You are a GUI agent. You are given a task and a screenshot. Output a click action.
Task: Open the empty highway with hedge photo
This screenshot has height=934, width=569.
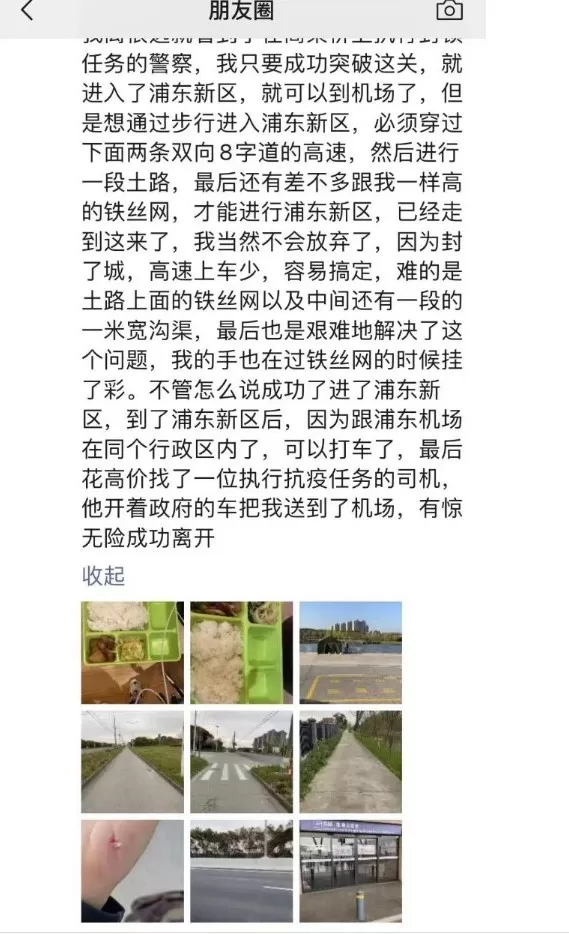[241, 871]
